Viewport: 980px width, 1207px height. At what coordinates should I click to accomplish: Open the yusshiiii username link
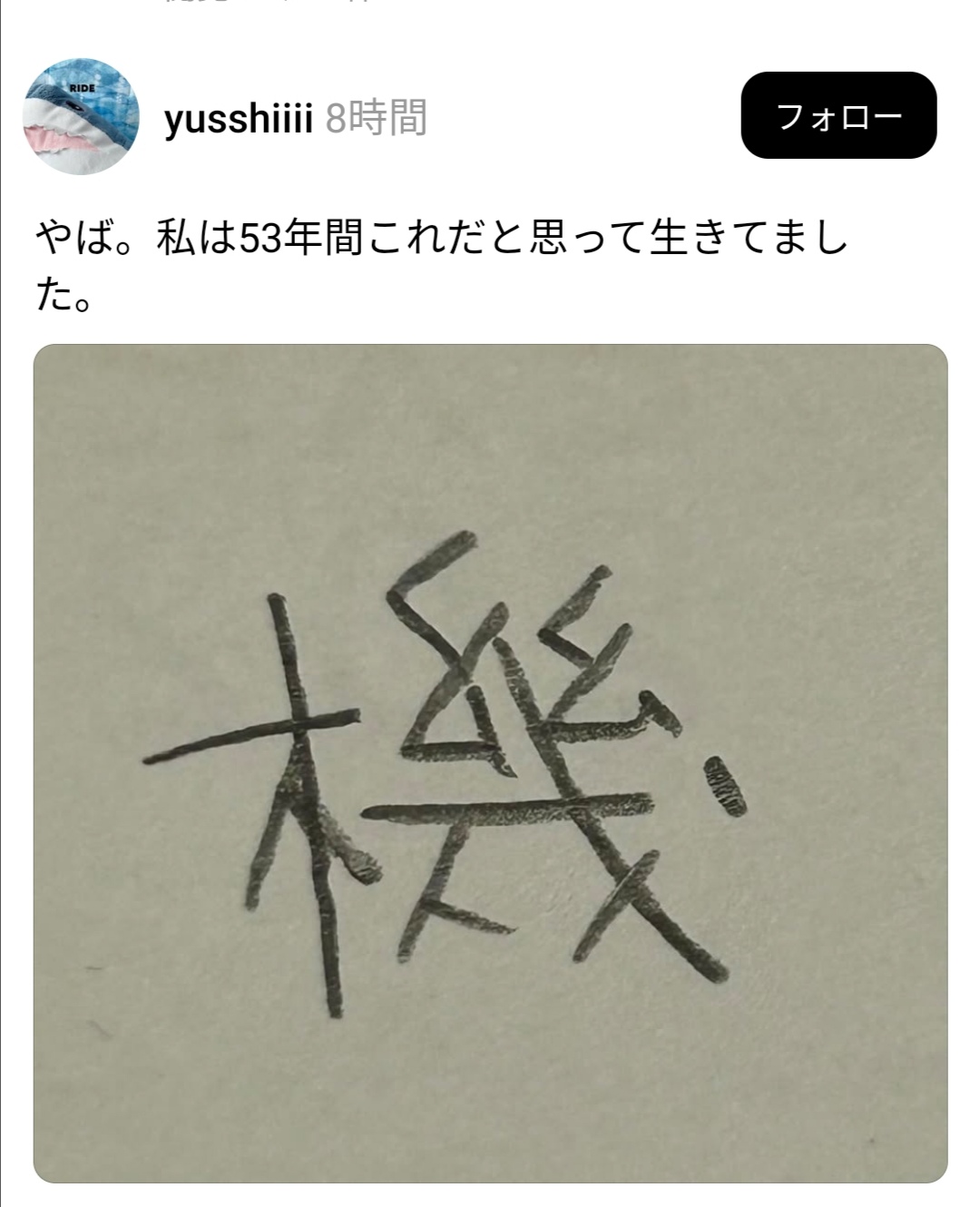238,118
